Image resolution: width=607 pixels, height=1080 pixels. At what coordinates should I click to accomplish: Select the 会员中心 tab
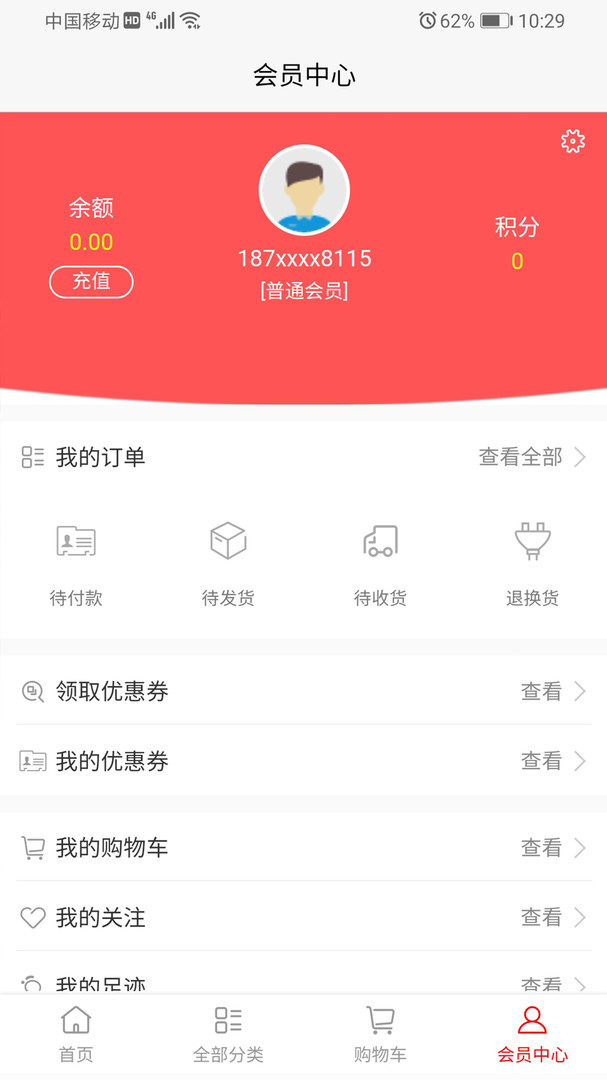pyautogui.click(x=532, y=1035)
